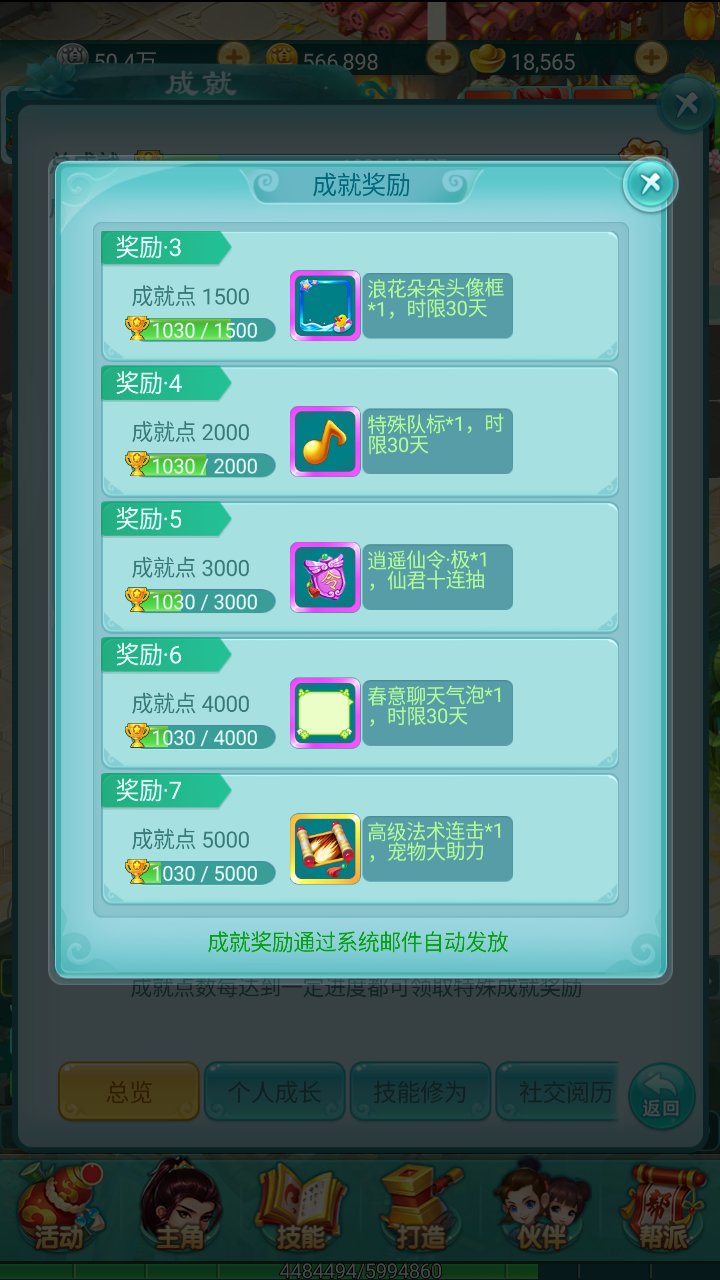Switch to the 总览 tab

(129, 1091)
